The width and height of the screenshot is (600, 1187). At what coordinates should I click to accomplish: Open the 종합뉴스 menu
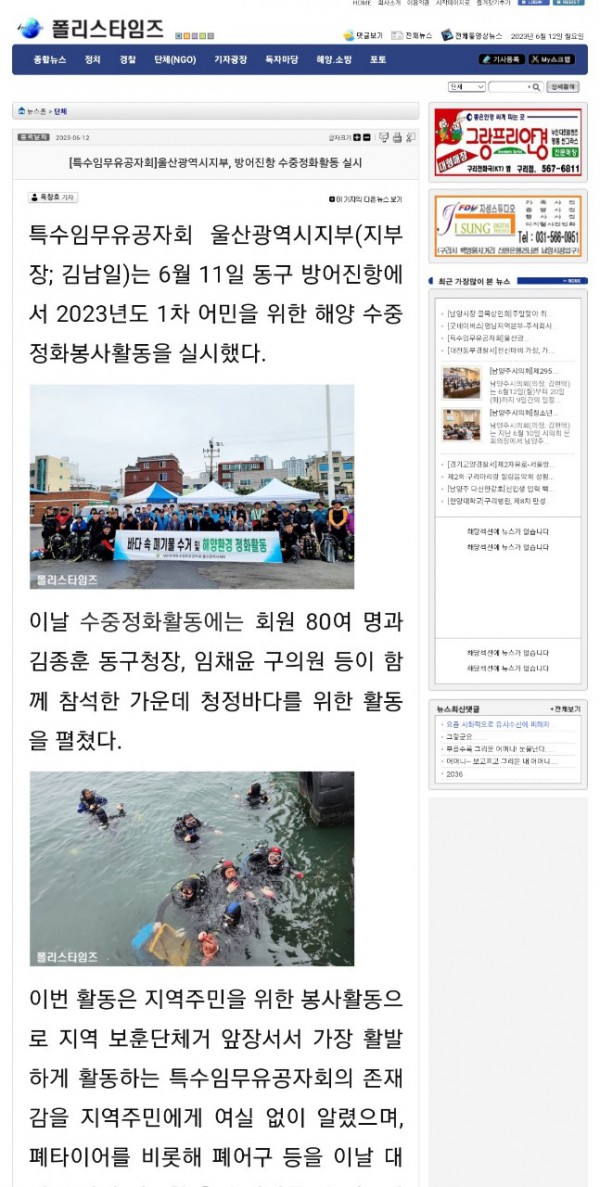coord(48,60)
